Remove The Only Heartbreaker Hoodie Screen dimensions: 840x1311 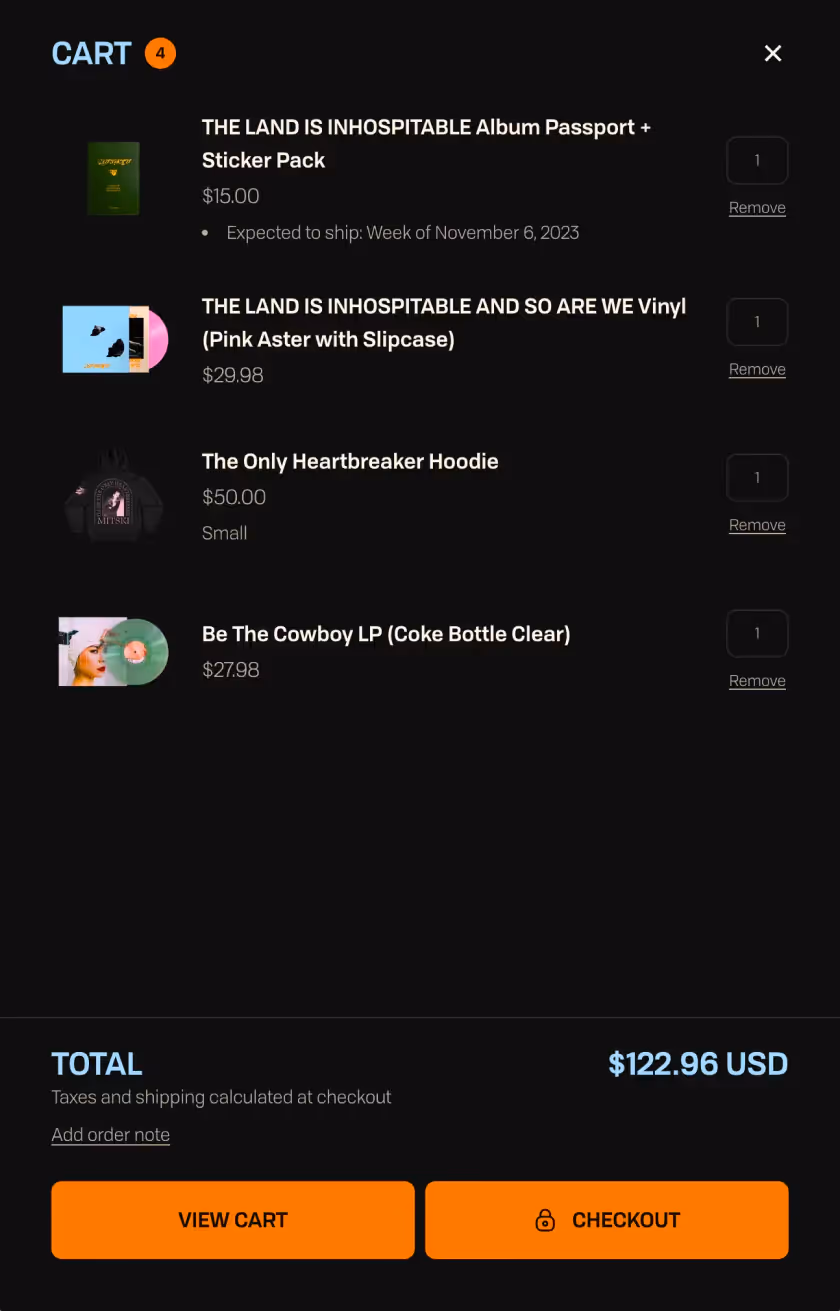click(757, 525)
